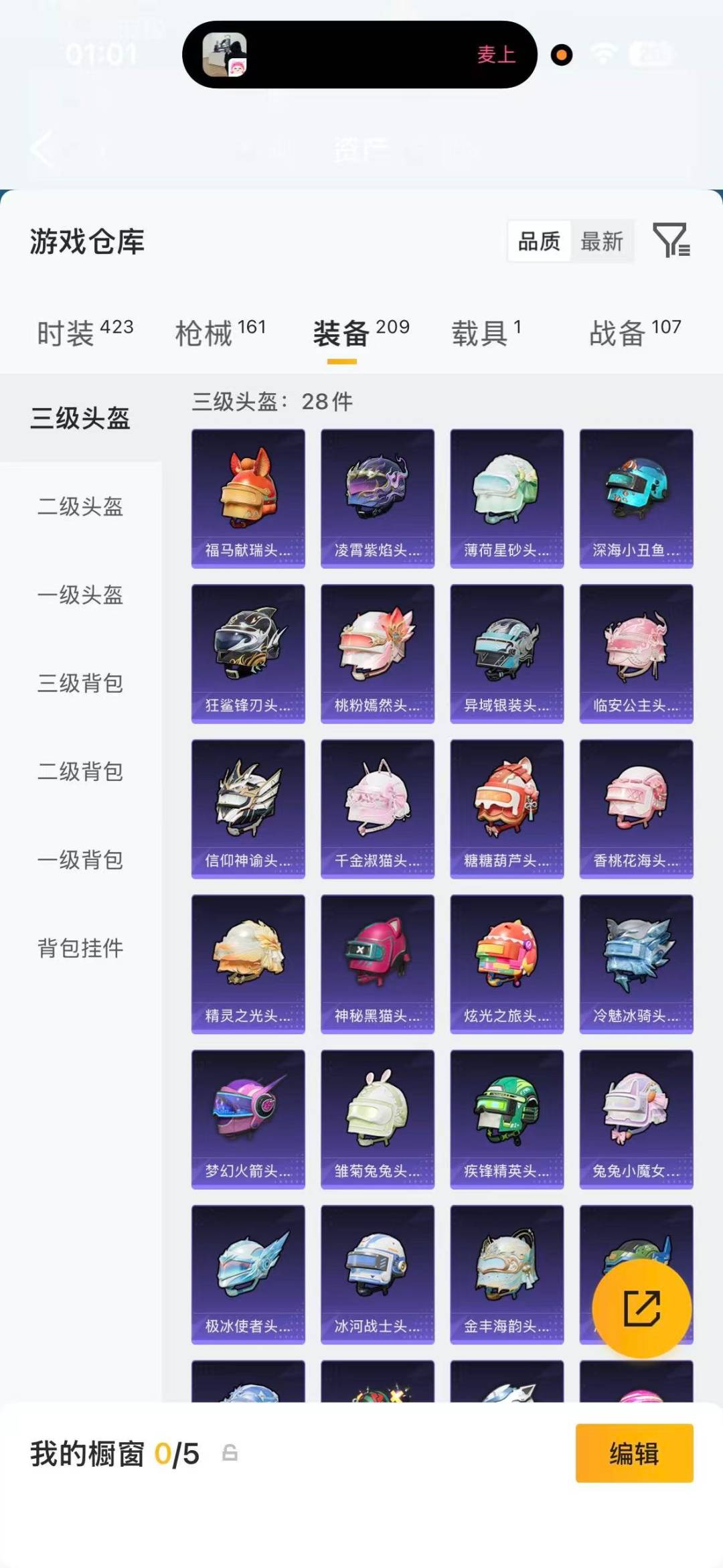Tap the orange recording dot indicator

pos(561,56)
